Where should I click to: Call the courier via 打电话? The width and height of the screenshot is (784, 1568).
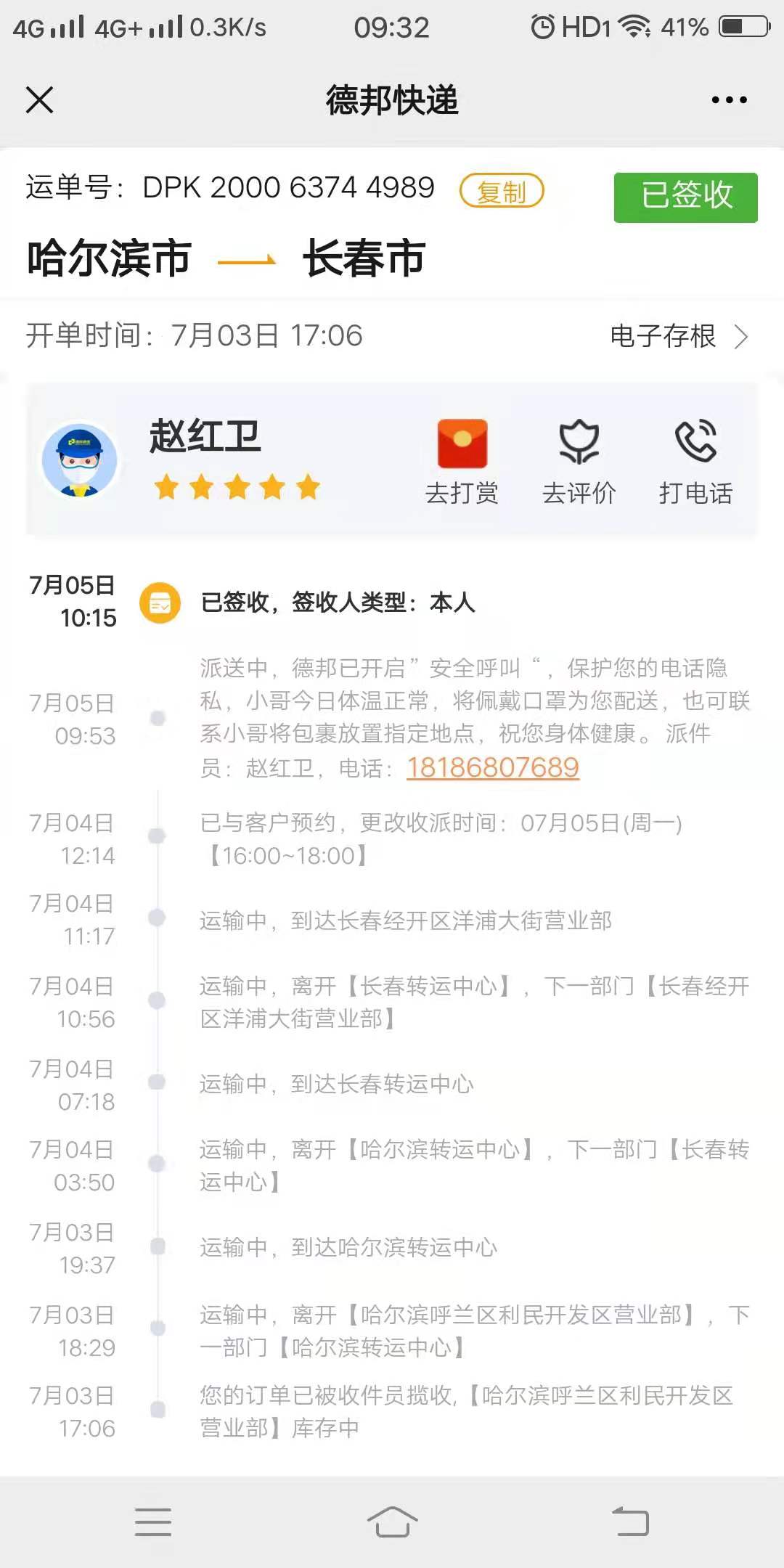point(695,462)
